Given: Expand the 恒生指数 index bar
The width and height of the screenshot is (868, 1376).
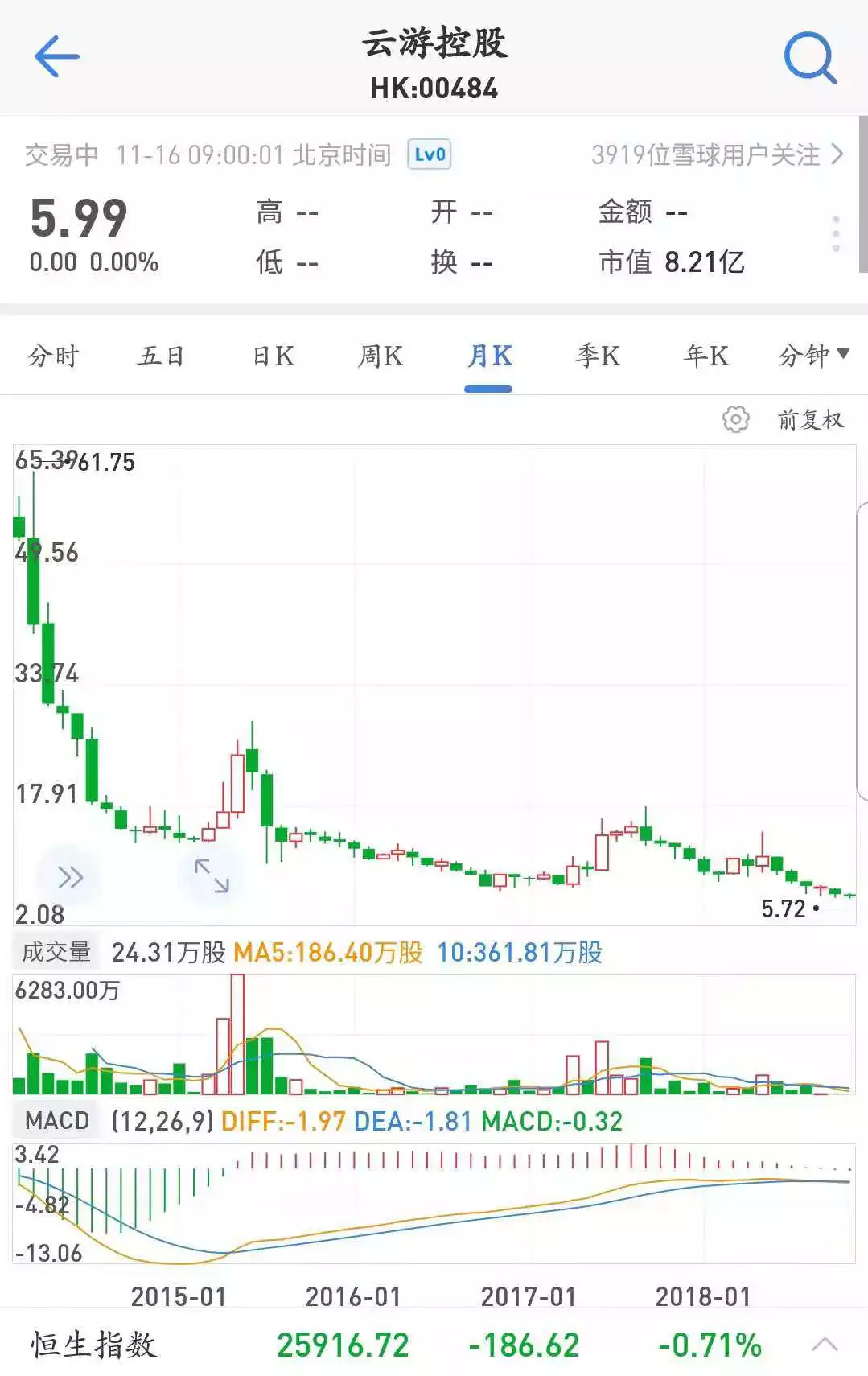Looking at the screenshot, I should 825,1345.
